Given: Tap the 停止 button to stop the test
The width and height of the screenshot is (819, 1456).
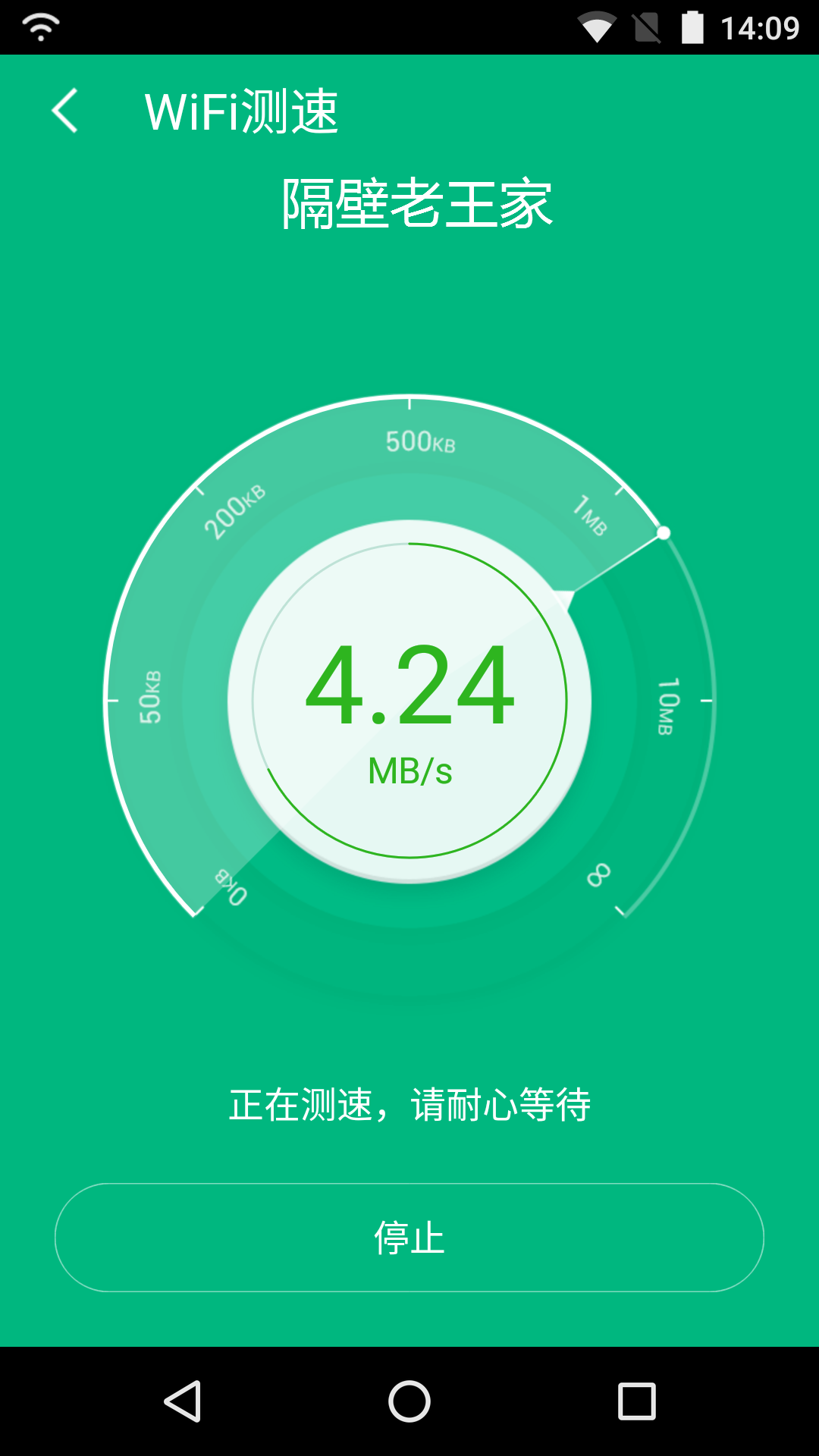Looking at the screenshot, I should click(409, 1236).
